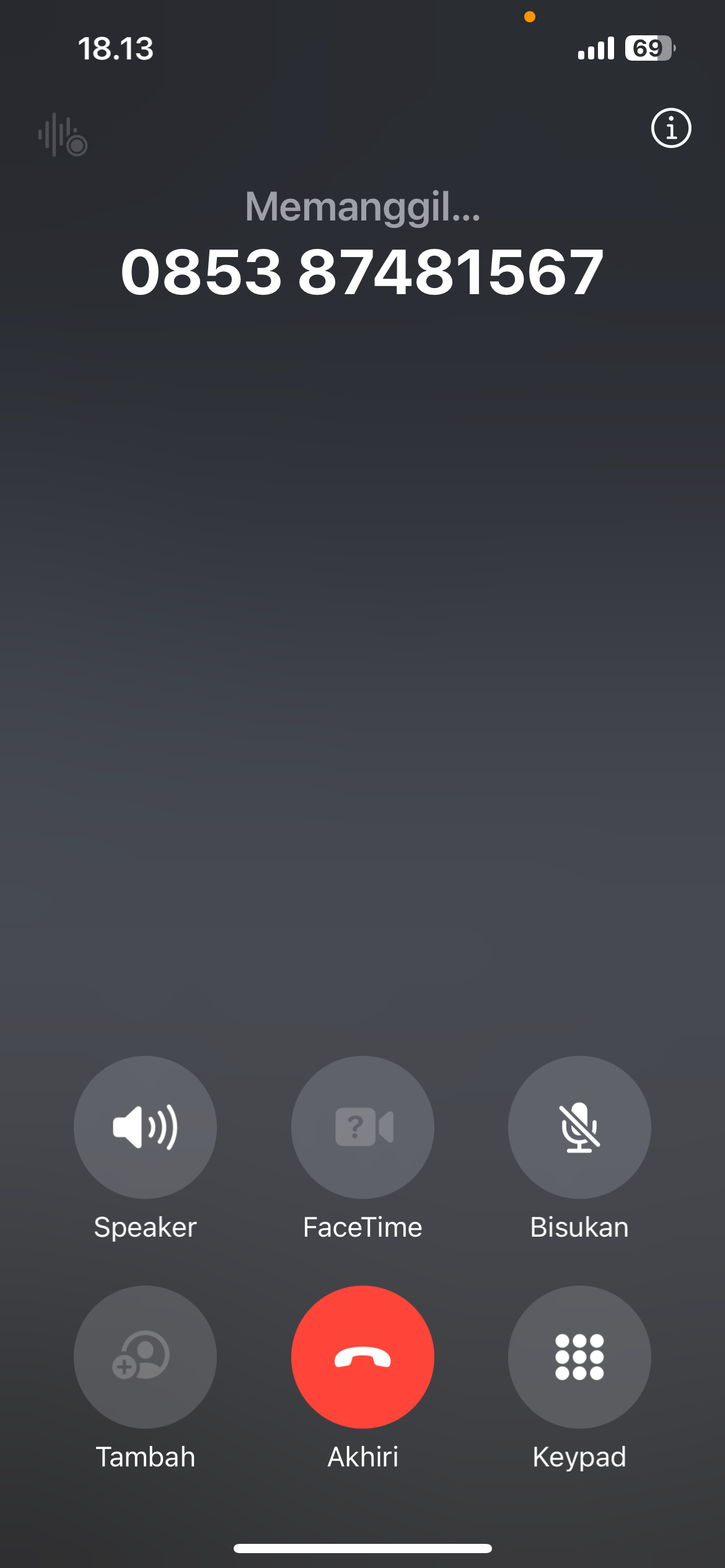End the call with Akhiri

(362, 1357)
